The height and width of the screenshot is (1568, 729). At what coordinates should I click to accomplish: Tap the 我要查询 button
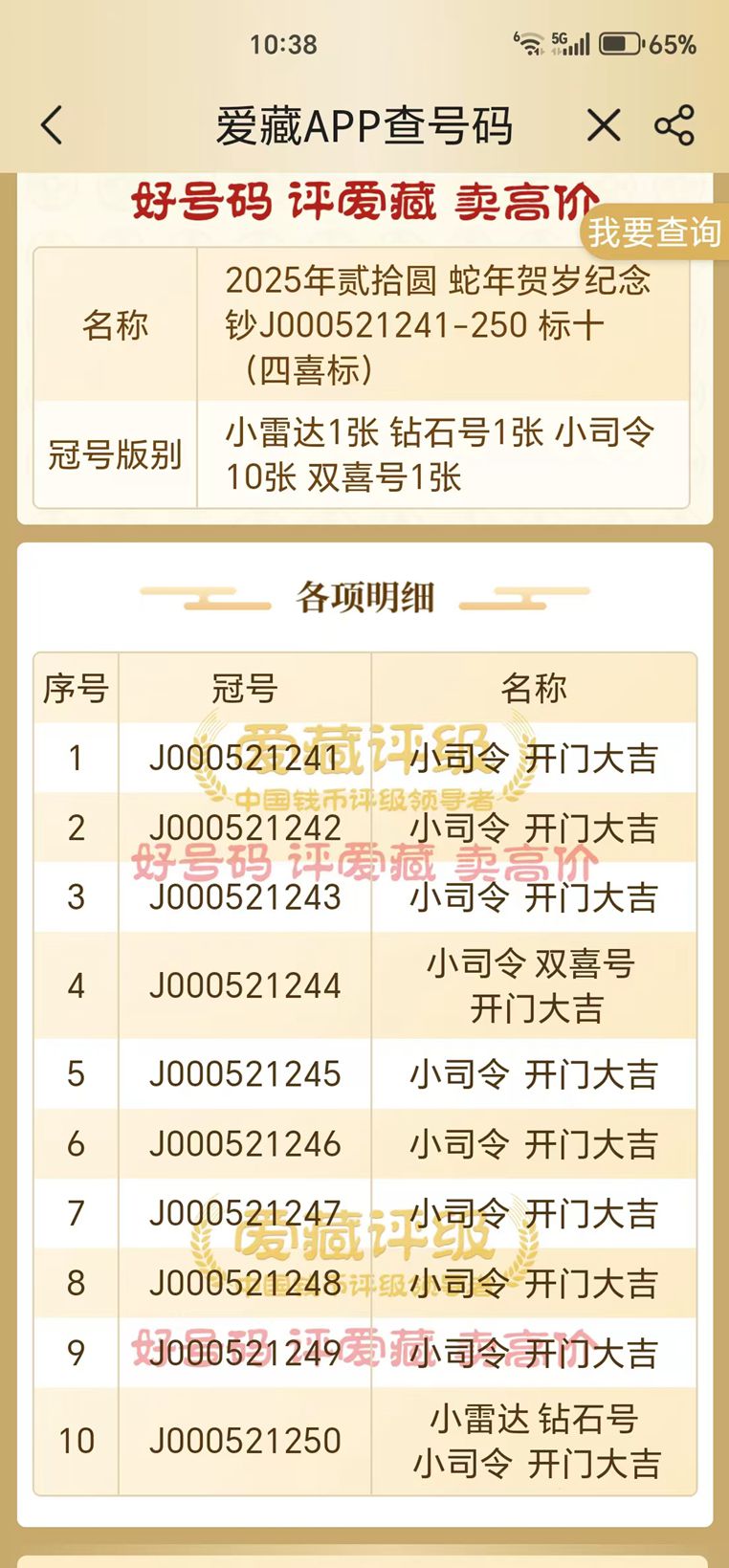[654, 232]
